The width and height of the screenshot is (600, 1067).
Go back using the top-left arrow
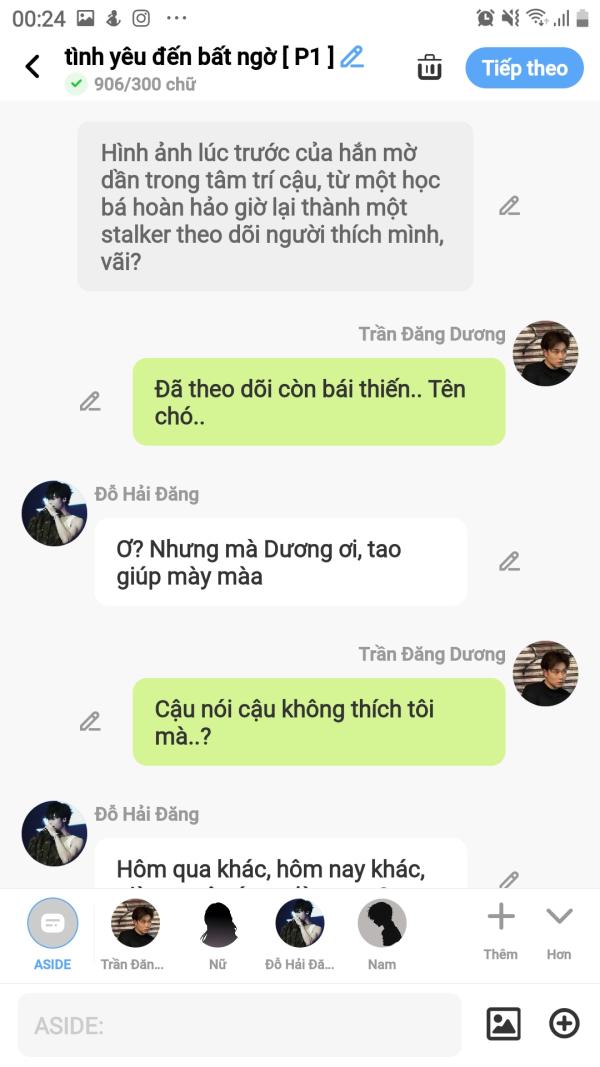[x=33, y=67]
